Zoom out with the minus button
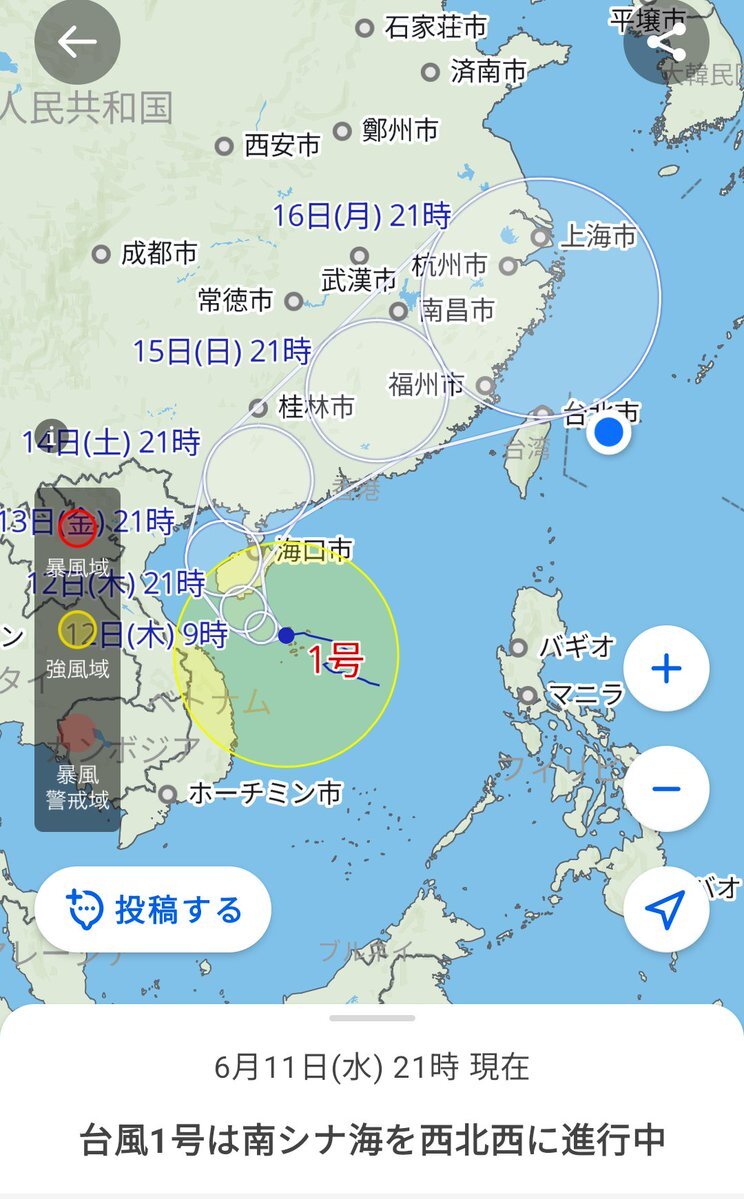744x1199 pixels. click(x=666, y=788)
